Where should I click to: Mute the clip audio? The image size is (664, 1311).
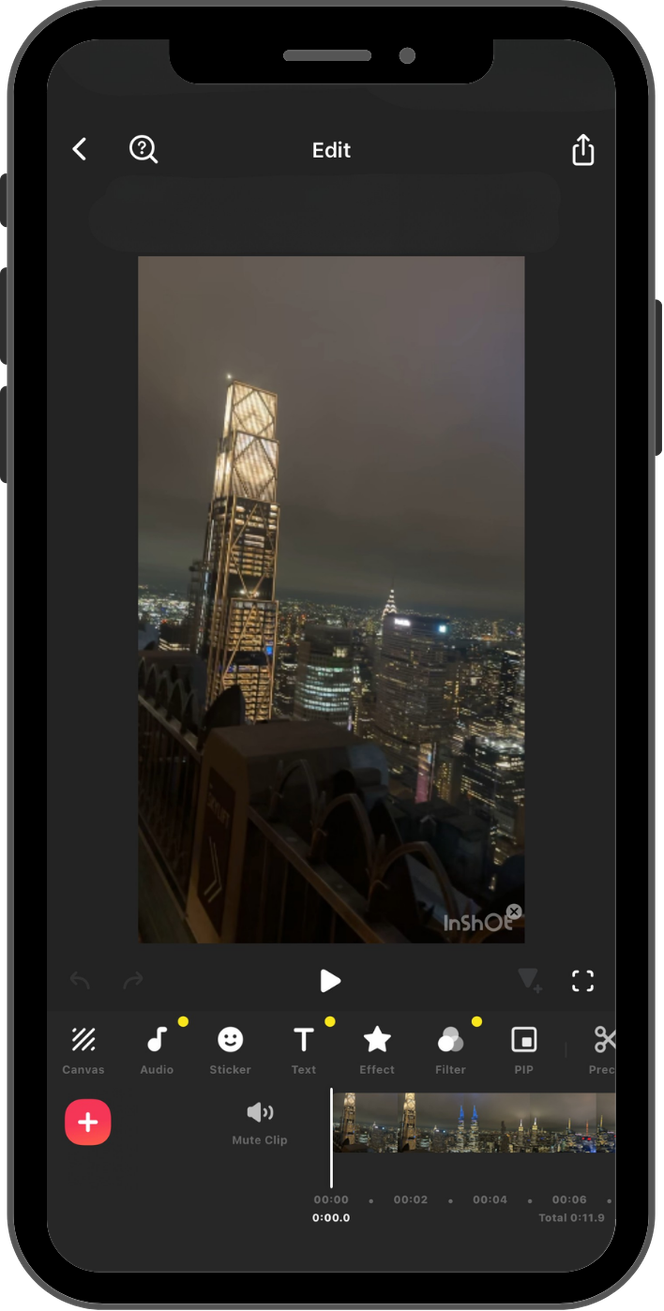click(x=260, y=1123)
